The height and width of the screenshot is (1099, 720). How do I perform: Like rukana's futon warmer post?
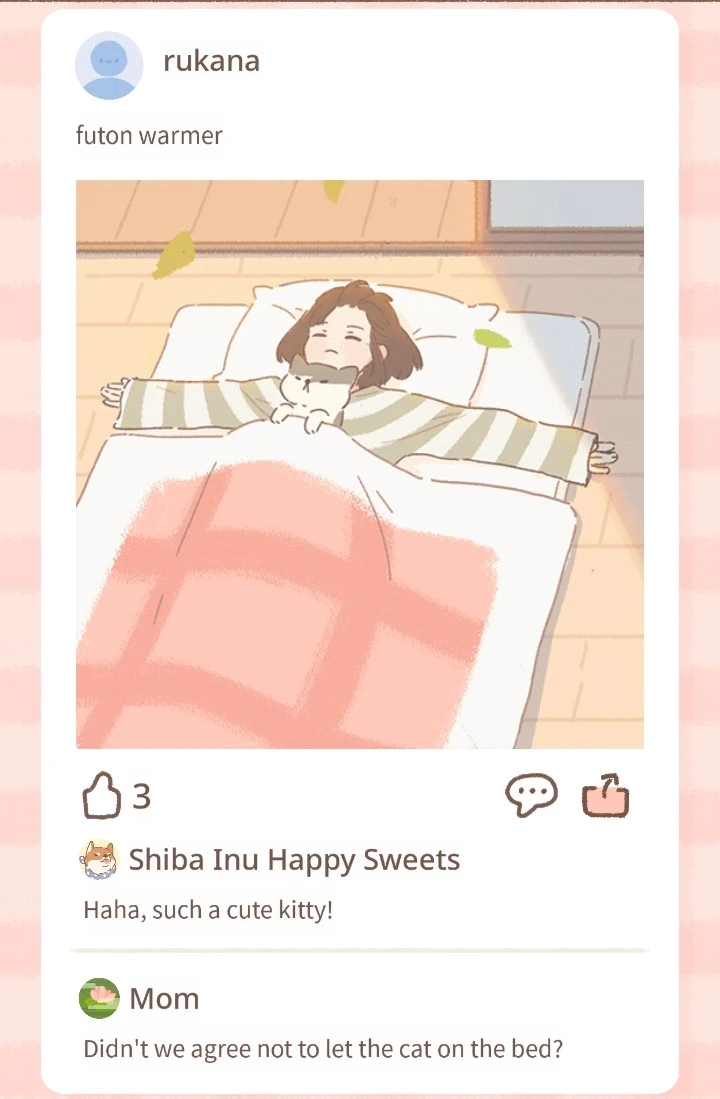pos(100,797)
